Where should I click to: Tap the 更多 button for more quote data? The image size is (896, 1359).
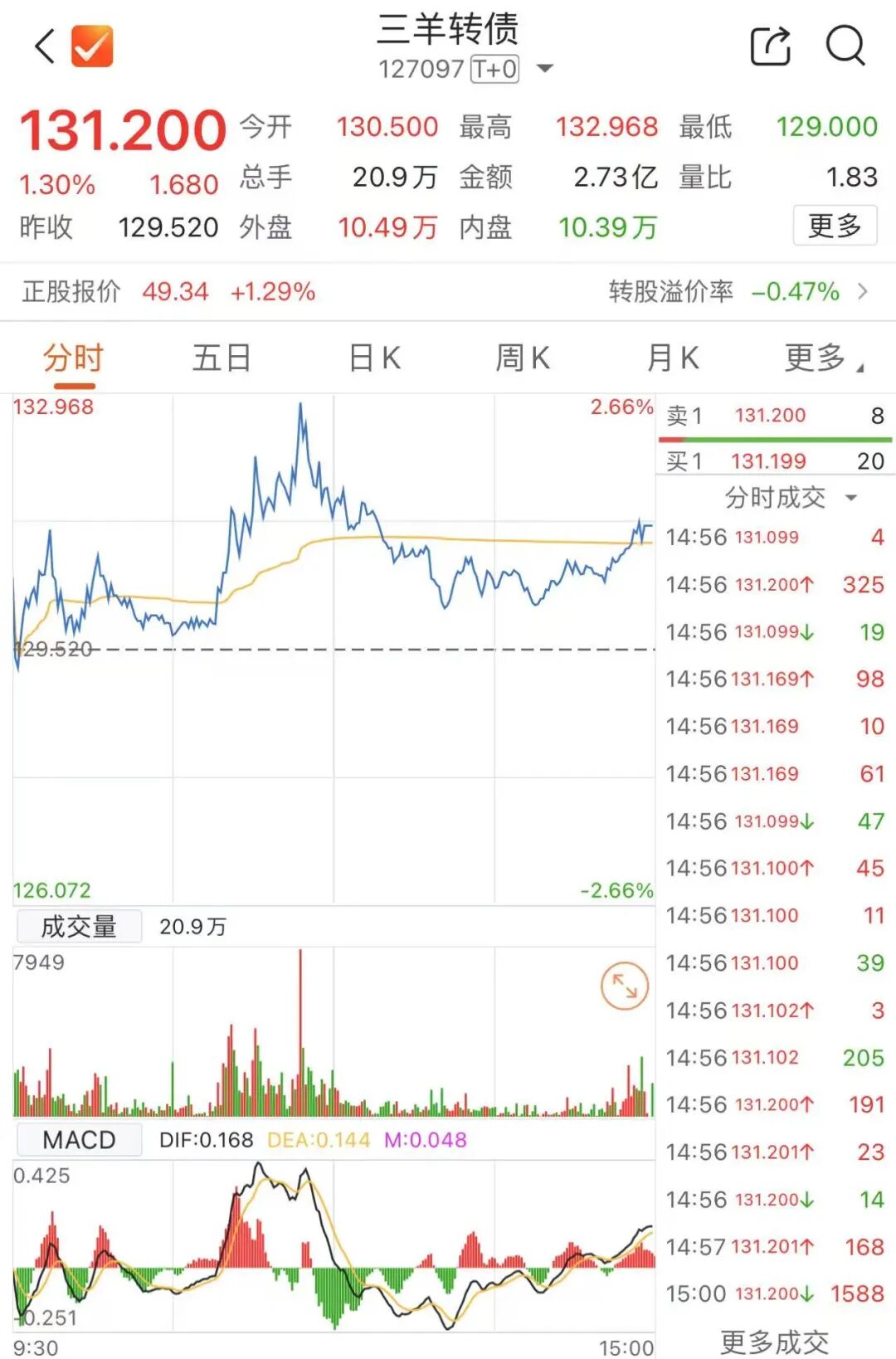[835, 226]
